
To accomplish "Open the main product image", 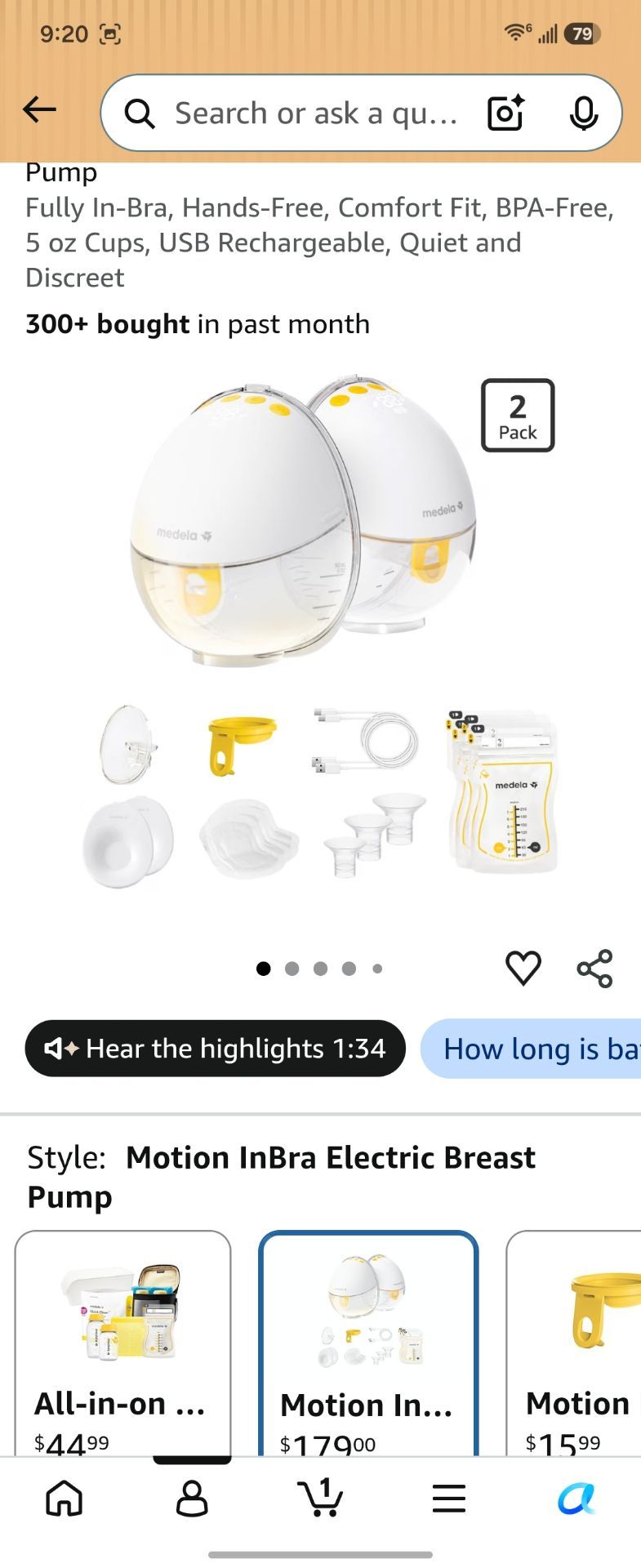I will coord(318,629).
